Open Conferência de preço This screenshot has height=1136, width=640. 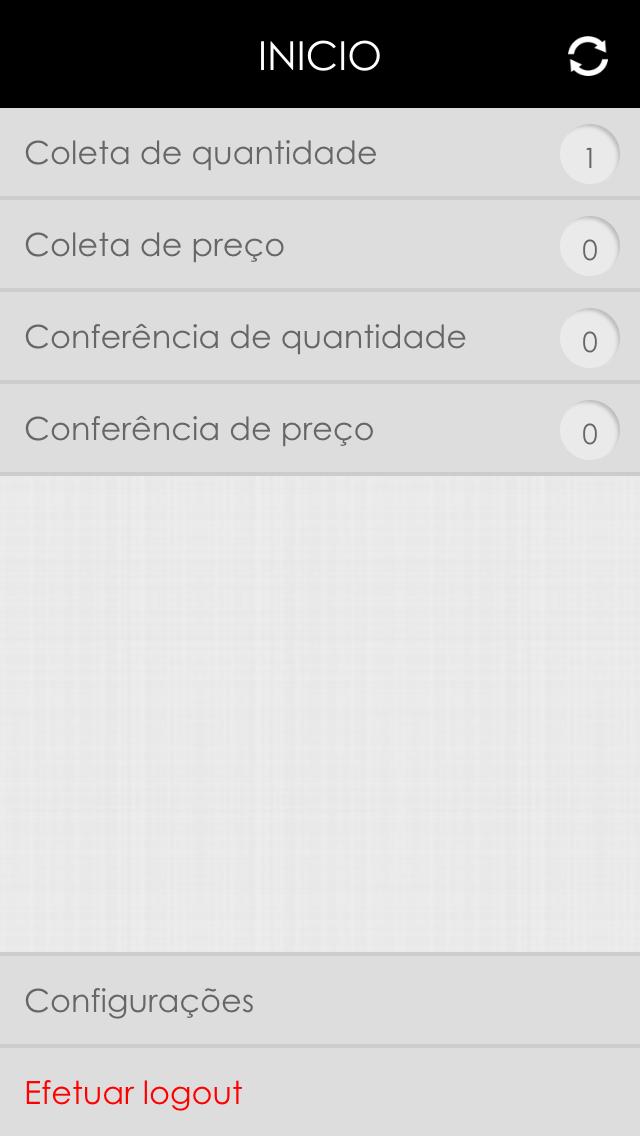click(199, 430)
